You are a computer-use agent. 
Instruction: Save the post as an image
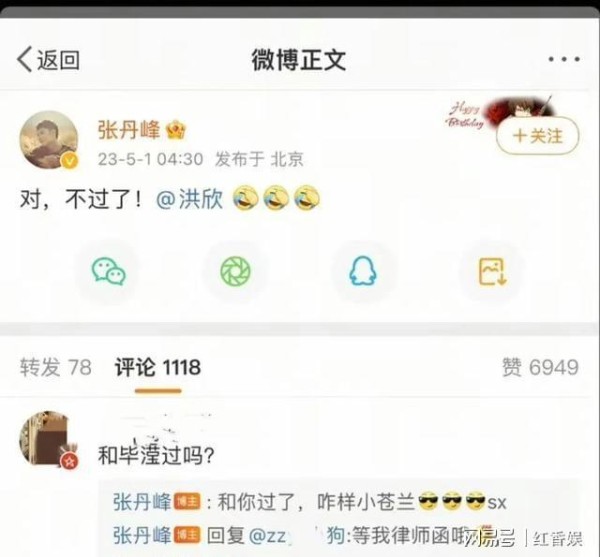[491, 271]
